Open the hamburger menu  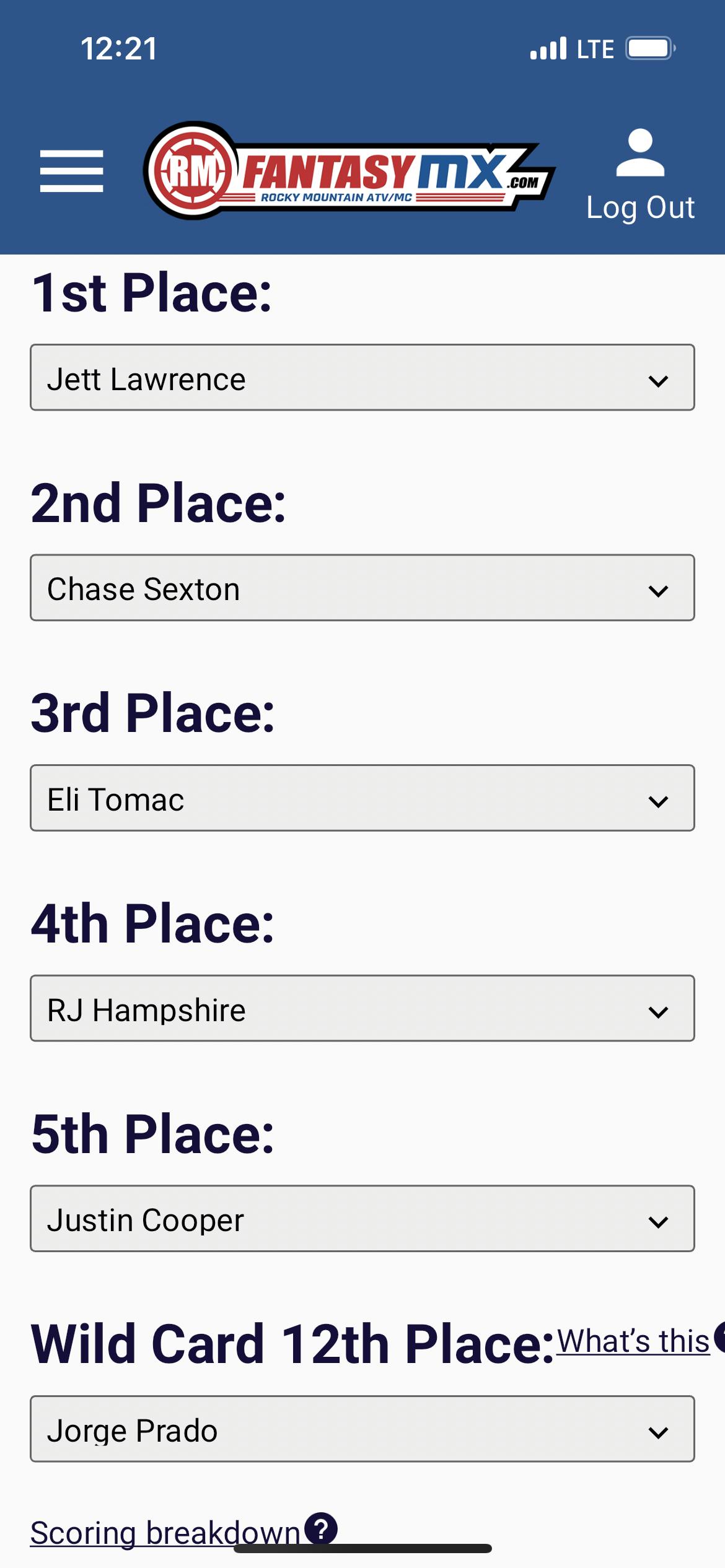[71, 171]
